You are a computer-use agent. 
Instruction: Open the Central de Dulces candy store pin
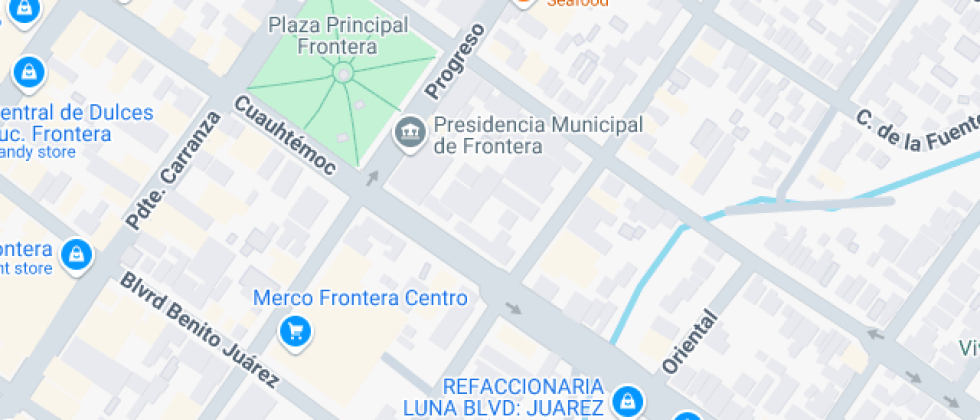pos(30,72)
